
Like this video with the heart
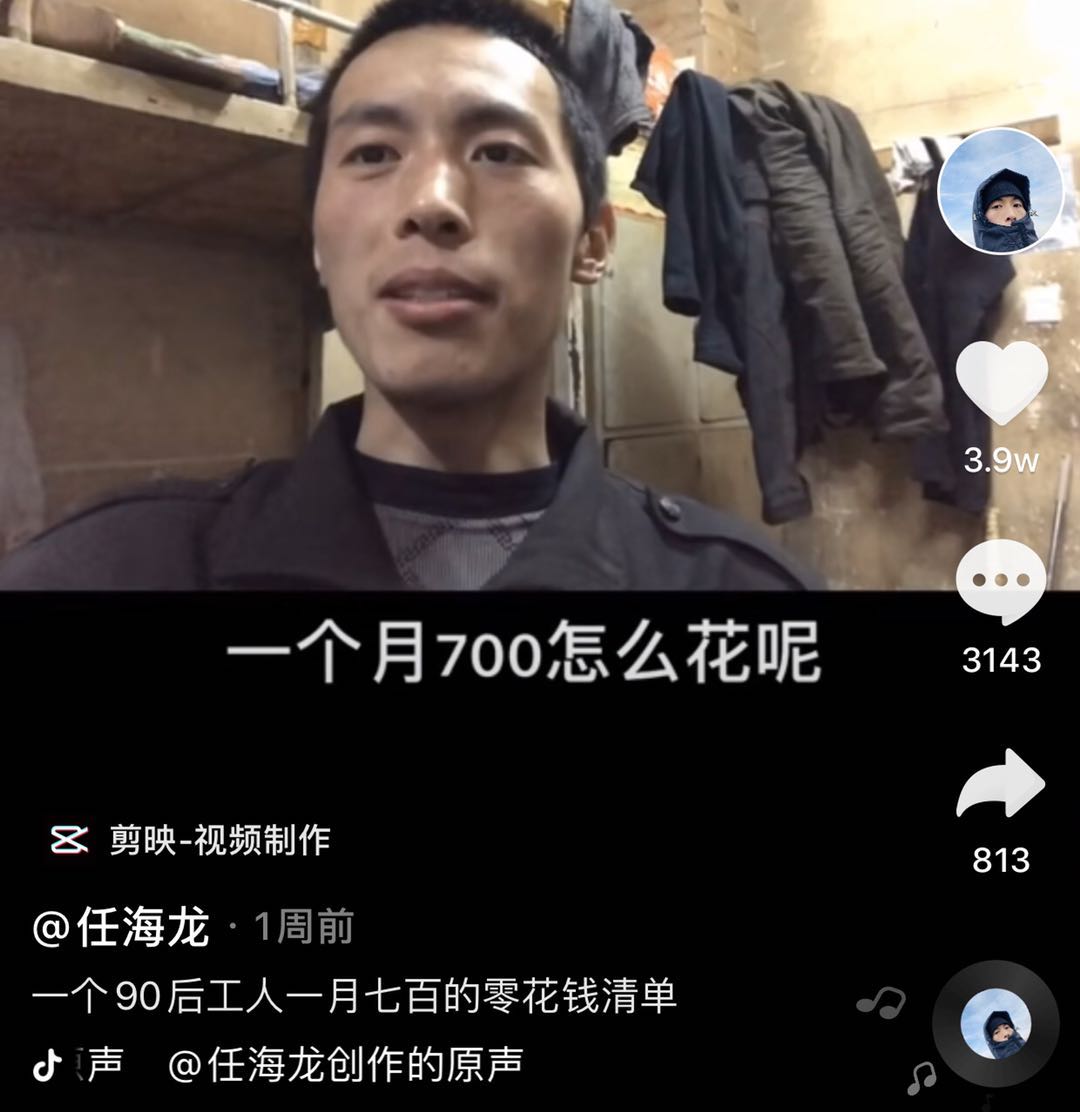point(1001,383)
